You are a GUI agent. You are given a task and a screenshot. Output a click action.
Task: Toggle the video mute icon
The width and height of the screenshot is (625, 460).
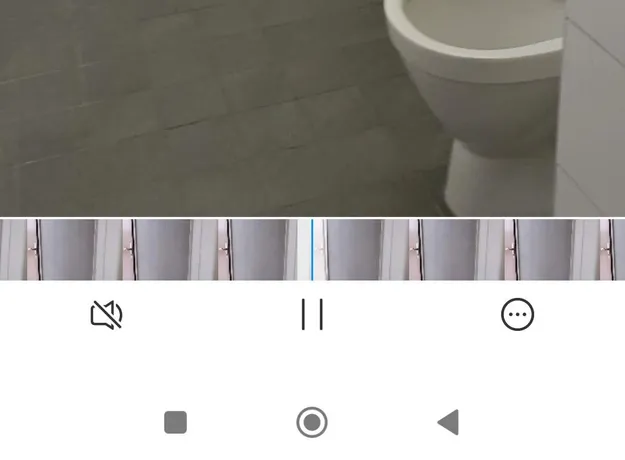(106, 315)
